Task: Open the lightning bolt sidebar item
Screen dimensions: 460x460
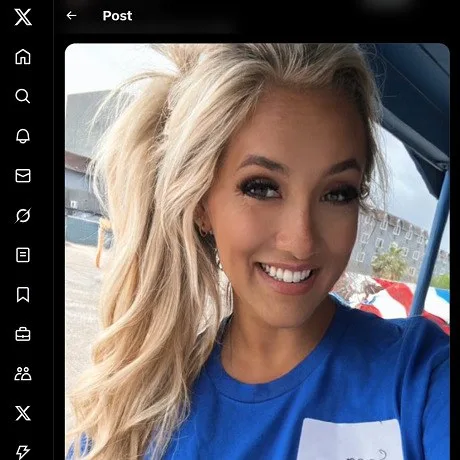Action: click(23, 452)
